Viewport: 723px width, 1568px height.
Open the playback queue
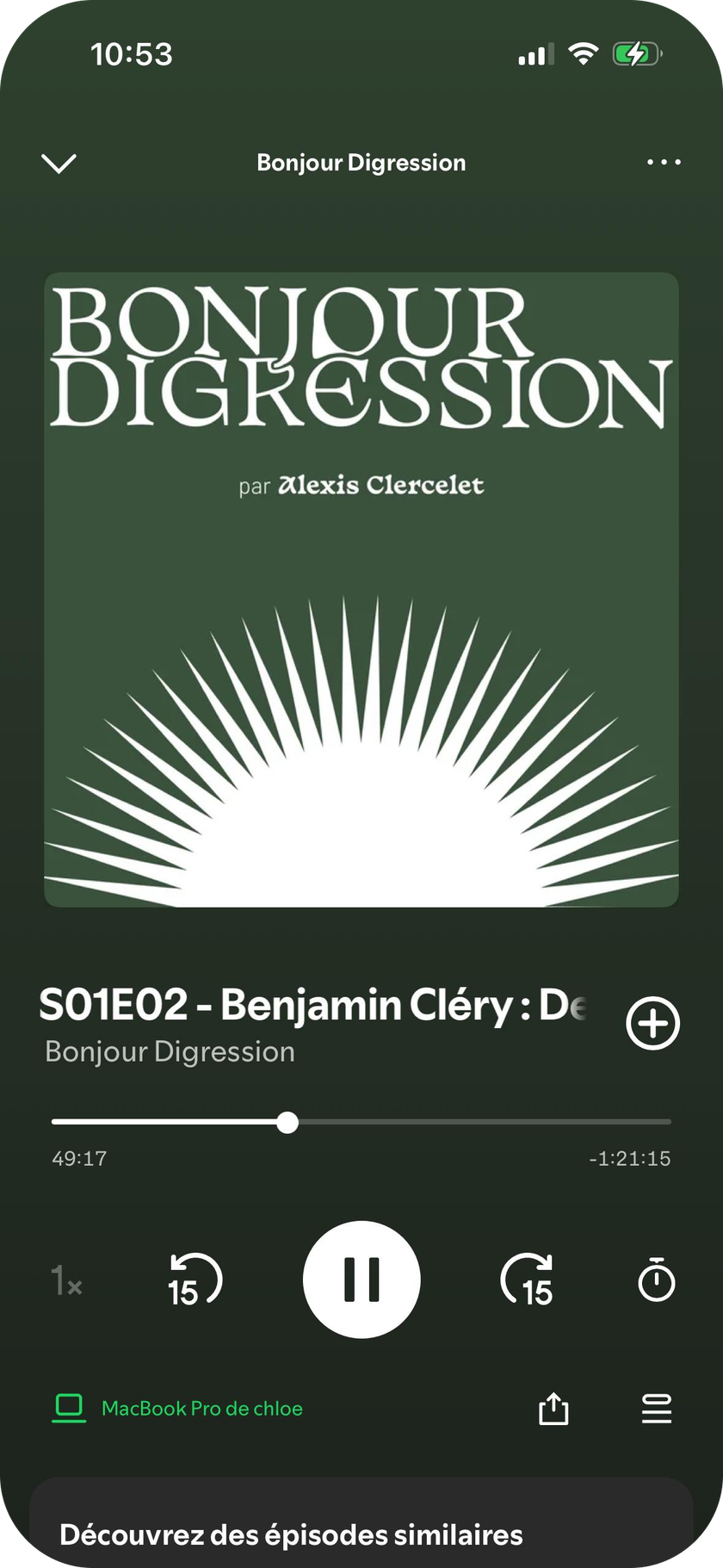click(656, 1410)
